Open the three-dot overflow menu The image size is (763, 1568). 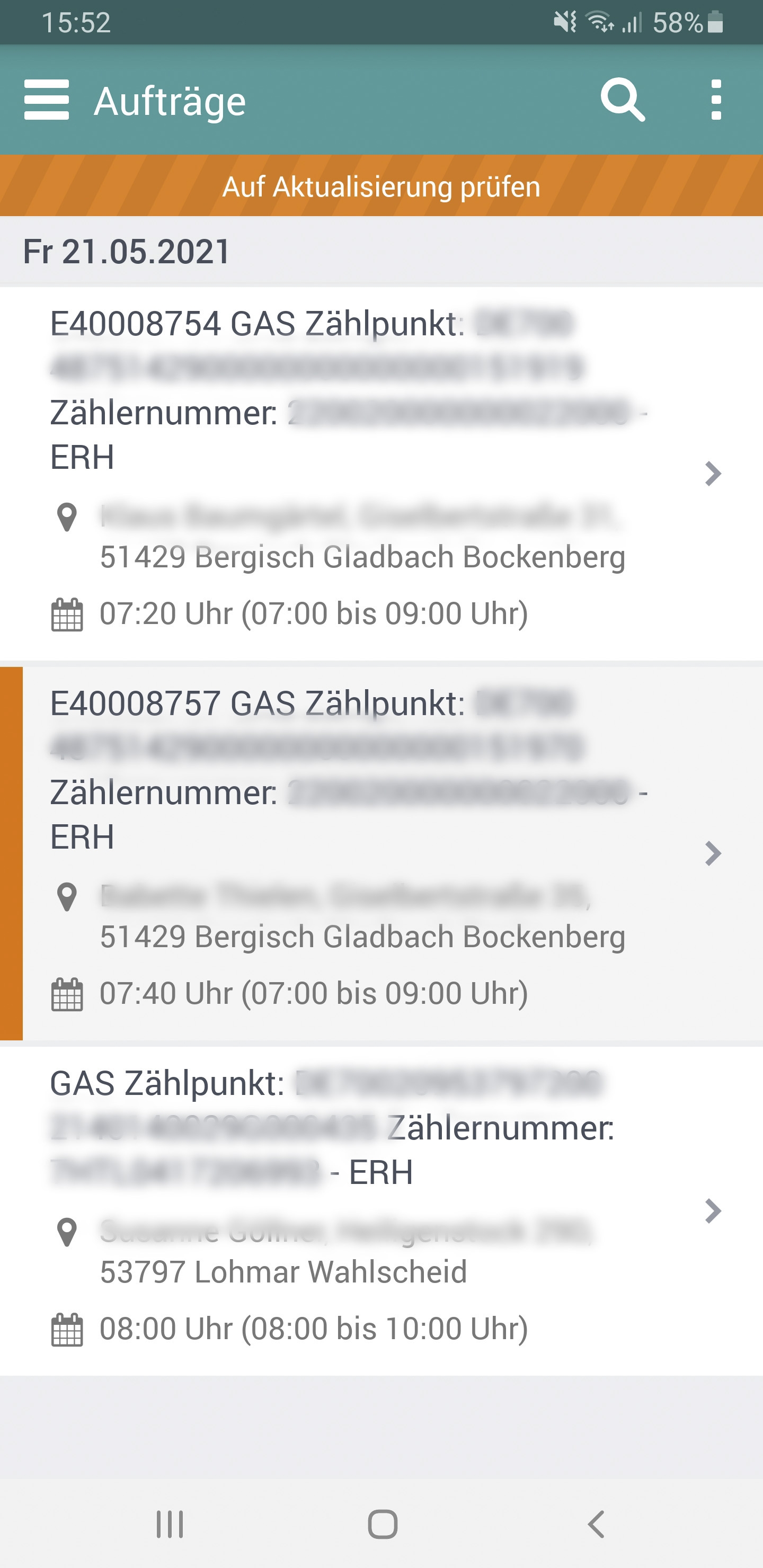716,100
